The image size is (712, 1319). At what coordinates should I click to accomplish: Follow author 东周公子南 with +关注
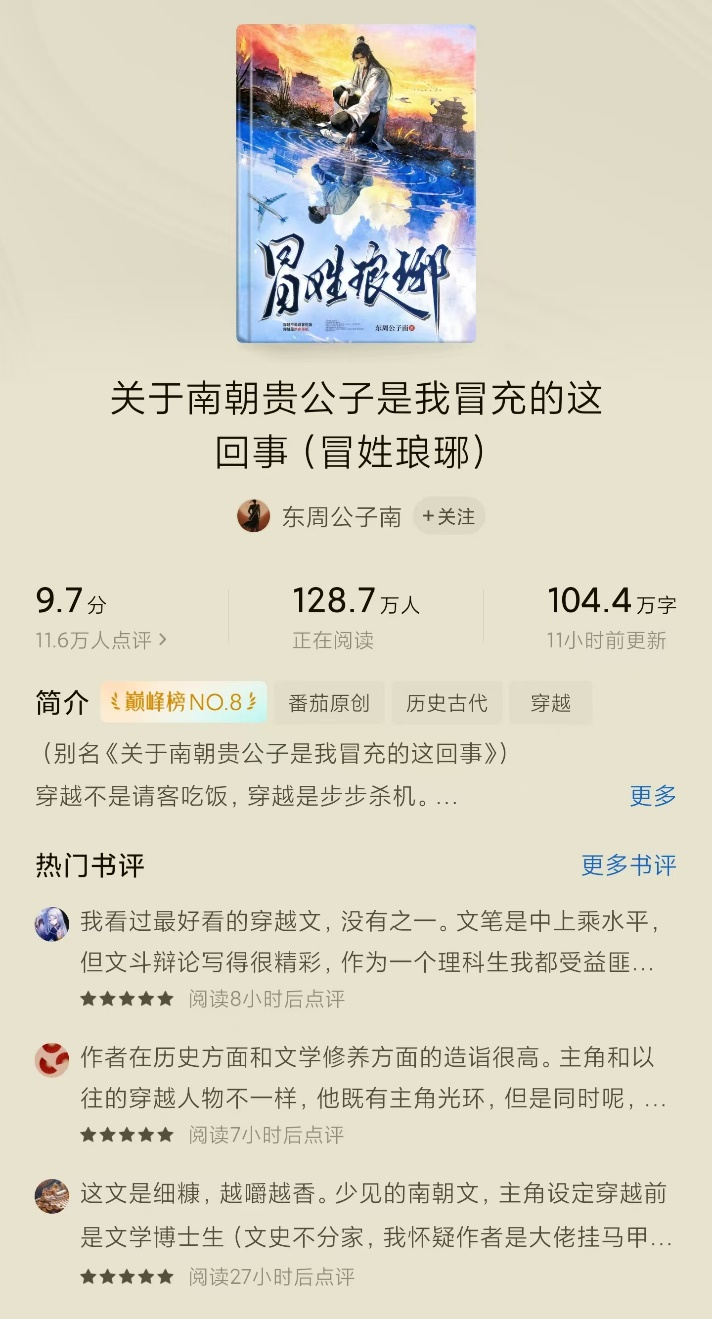(x=448, y=516)
